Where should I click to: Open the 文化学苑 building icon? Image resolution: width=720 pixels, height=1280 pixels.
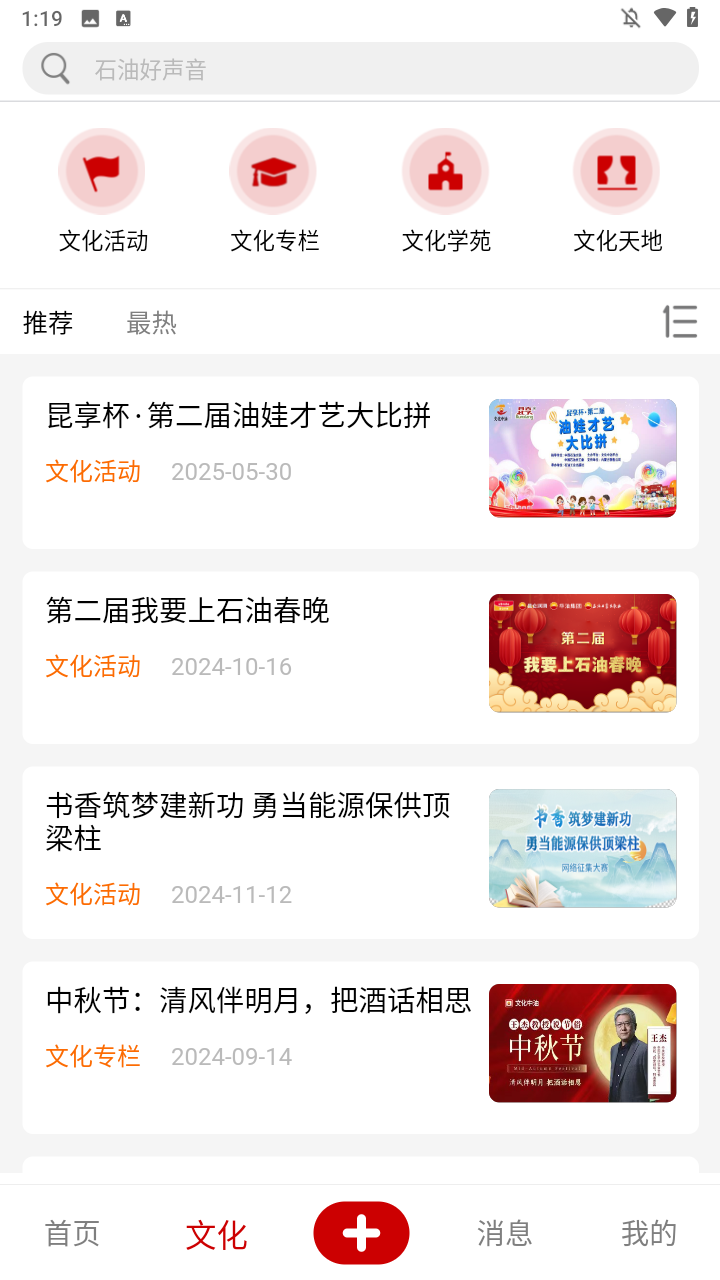tap(445, 171)
